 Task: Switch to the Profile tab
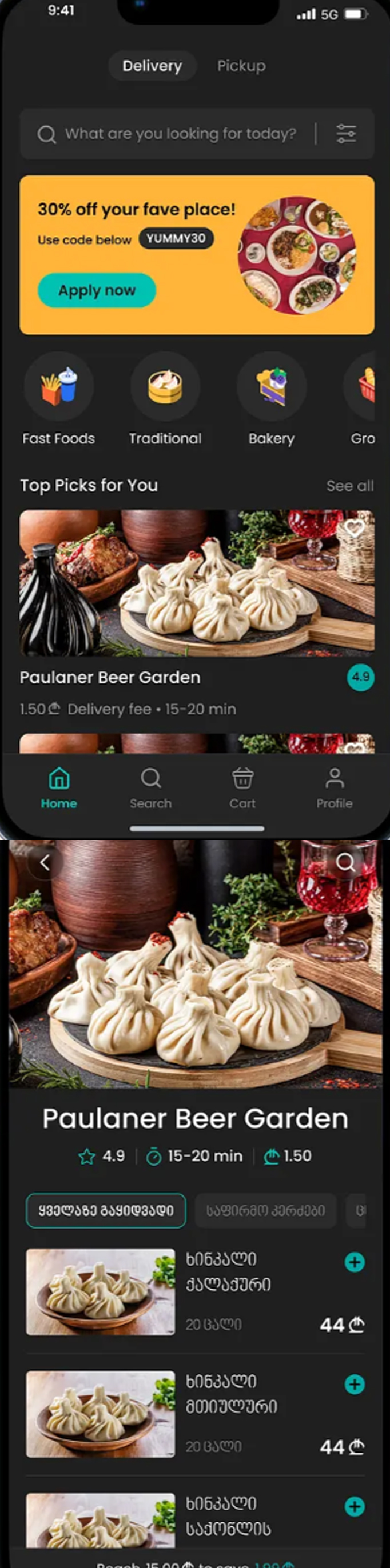click(x=335, y=787)
